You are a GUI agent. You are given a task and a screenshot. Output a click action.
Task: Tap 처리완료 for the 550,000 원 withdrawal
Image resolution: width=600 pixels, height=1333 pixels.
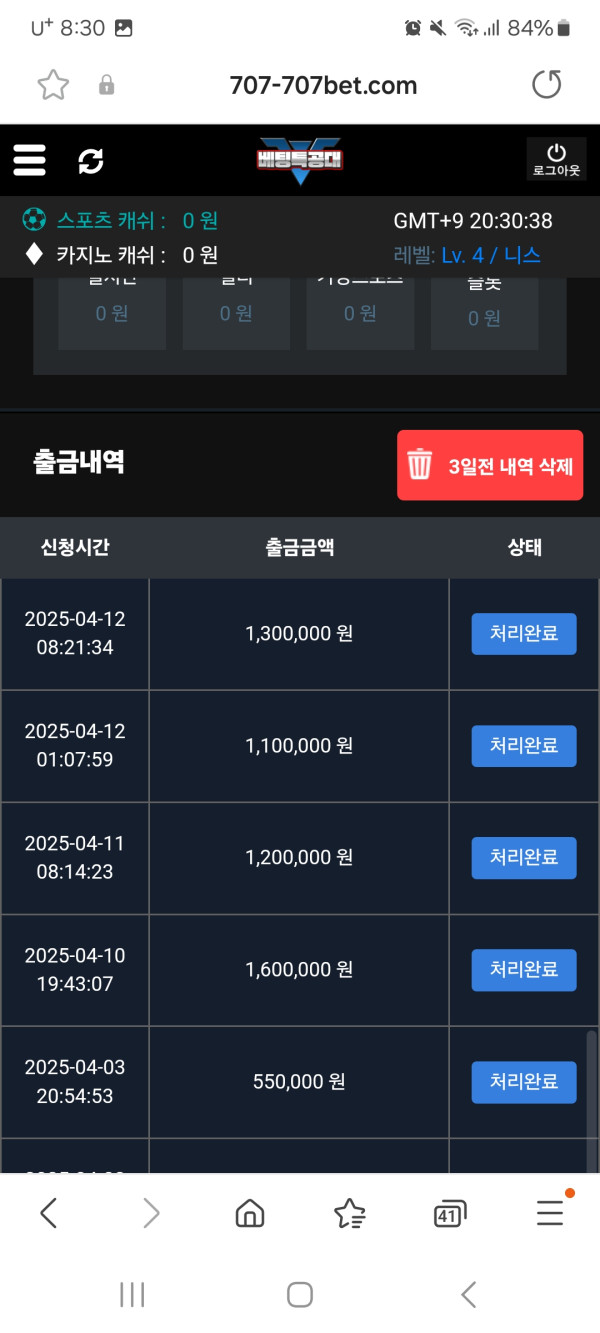click(524, 1081)
